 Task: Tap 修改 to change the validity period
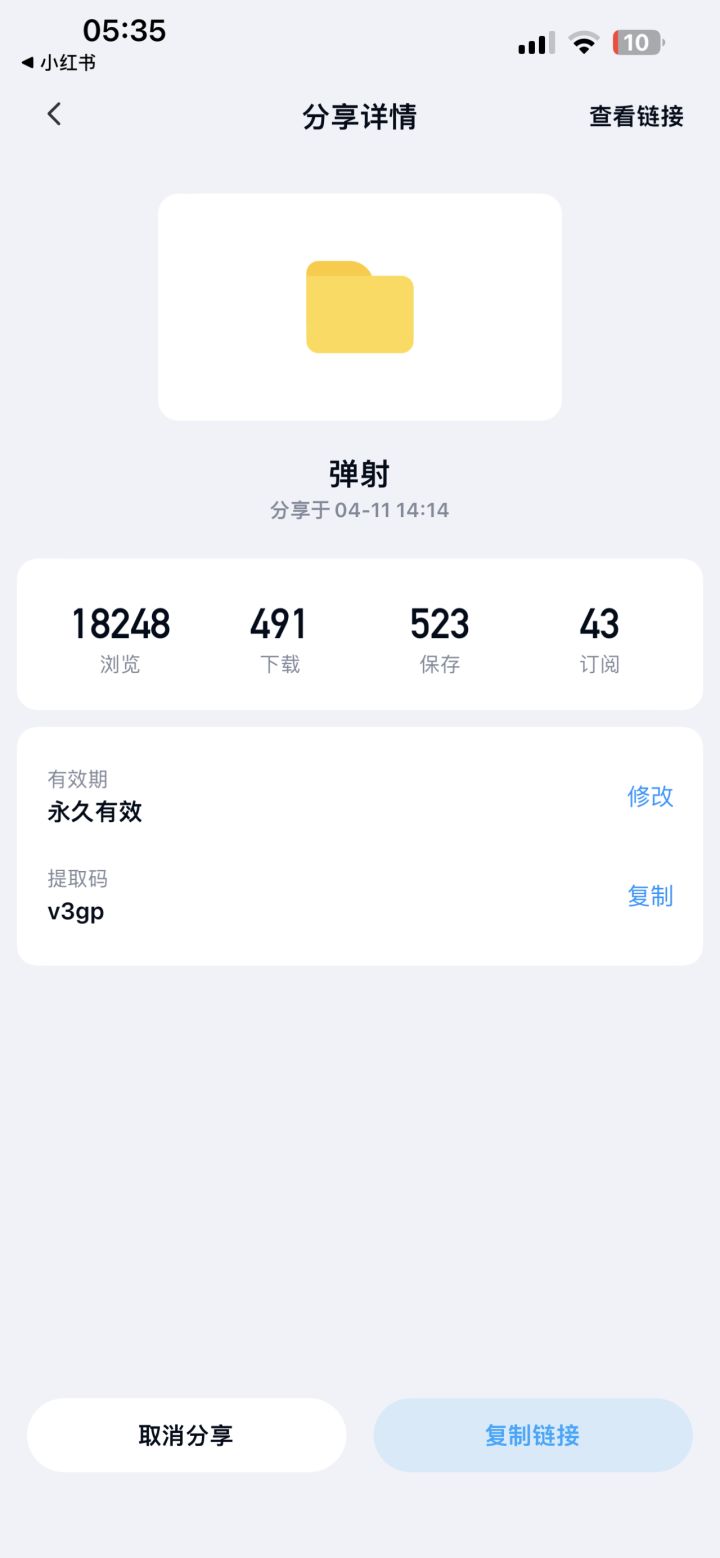coord(650,797)
